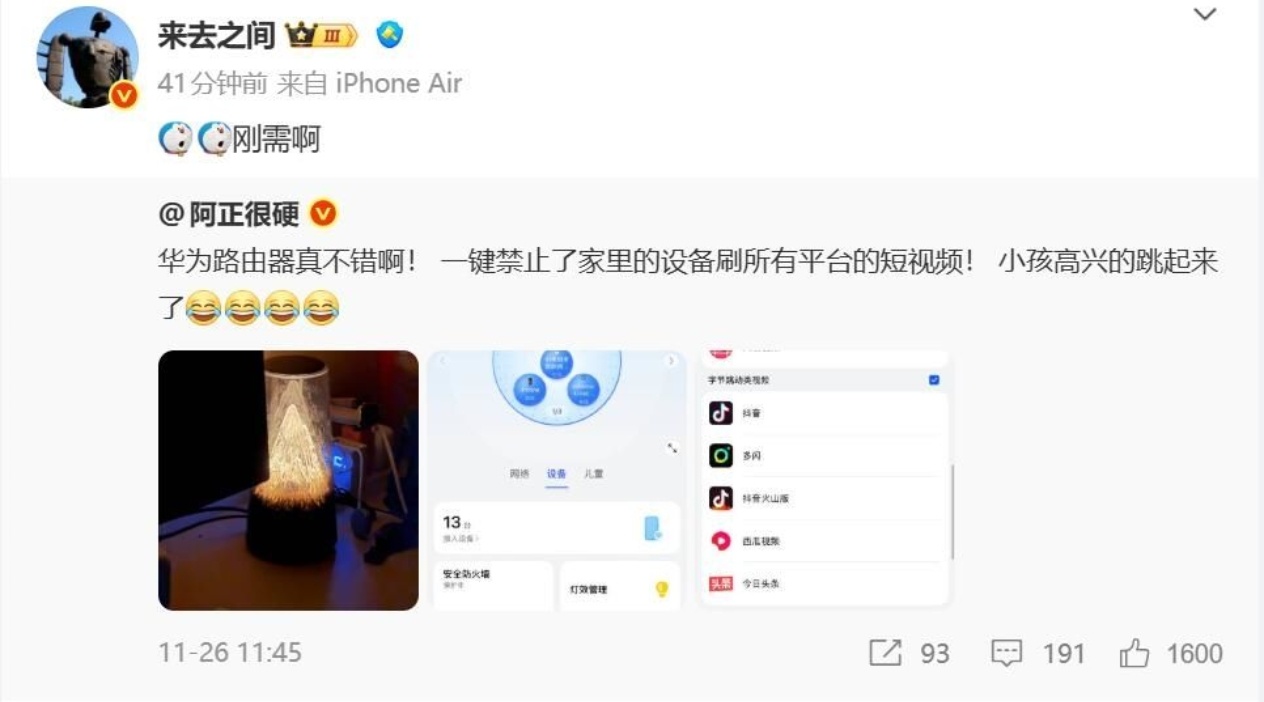View the lamp photo thumbnail
The width and height of the screenshot is (1264, 702).
tap(288, 480)
